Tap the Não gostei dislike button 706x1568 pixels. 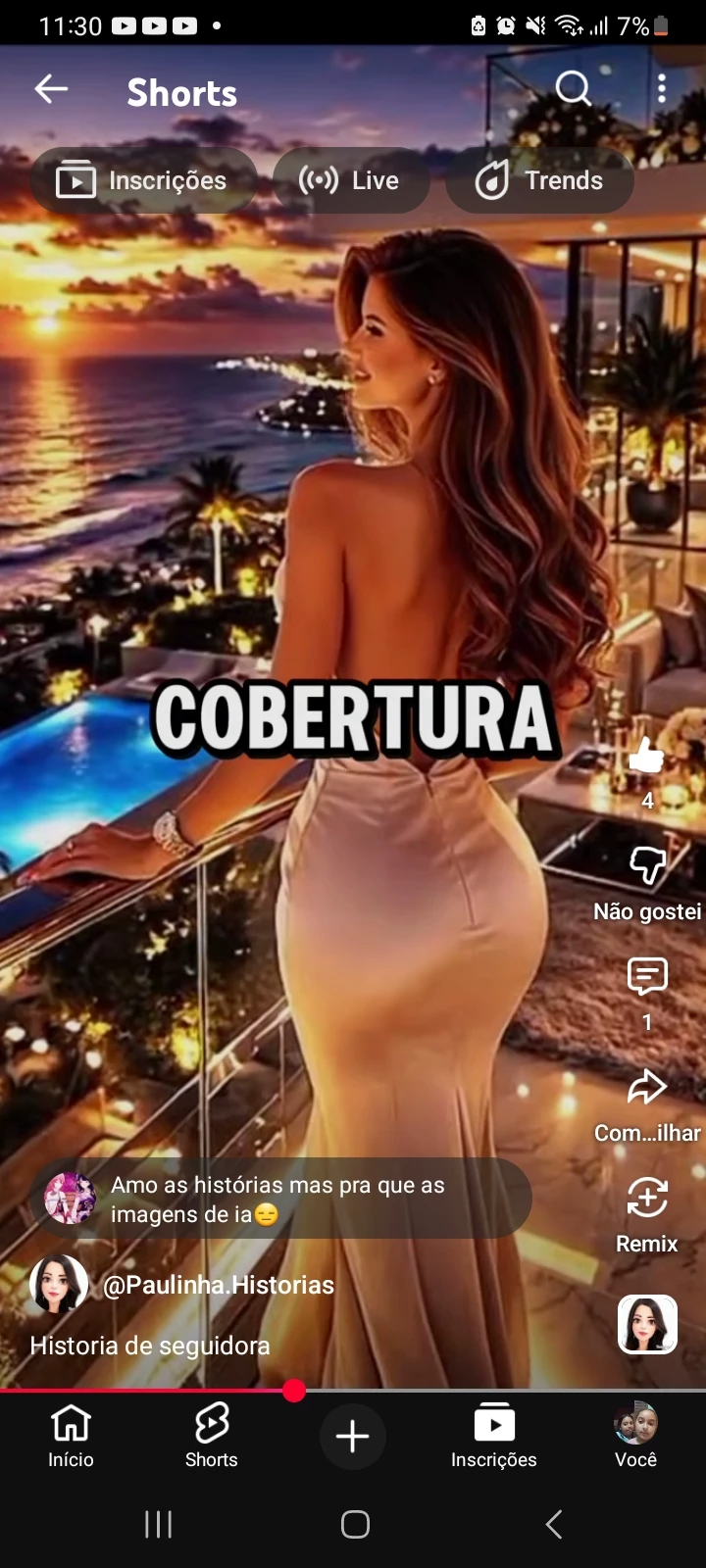click(x=646, y=866)
